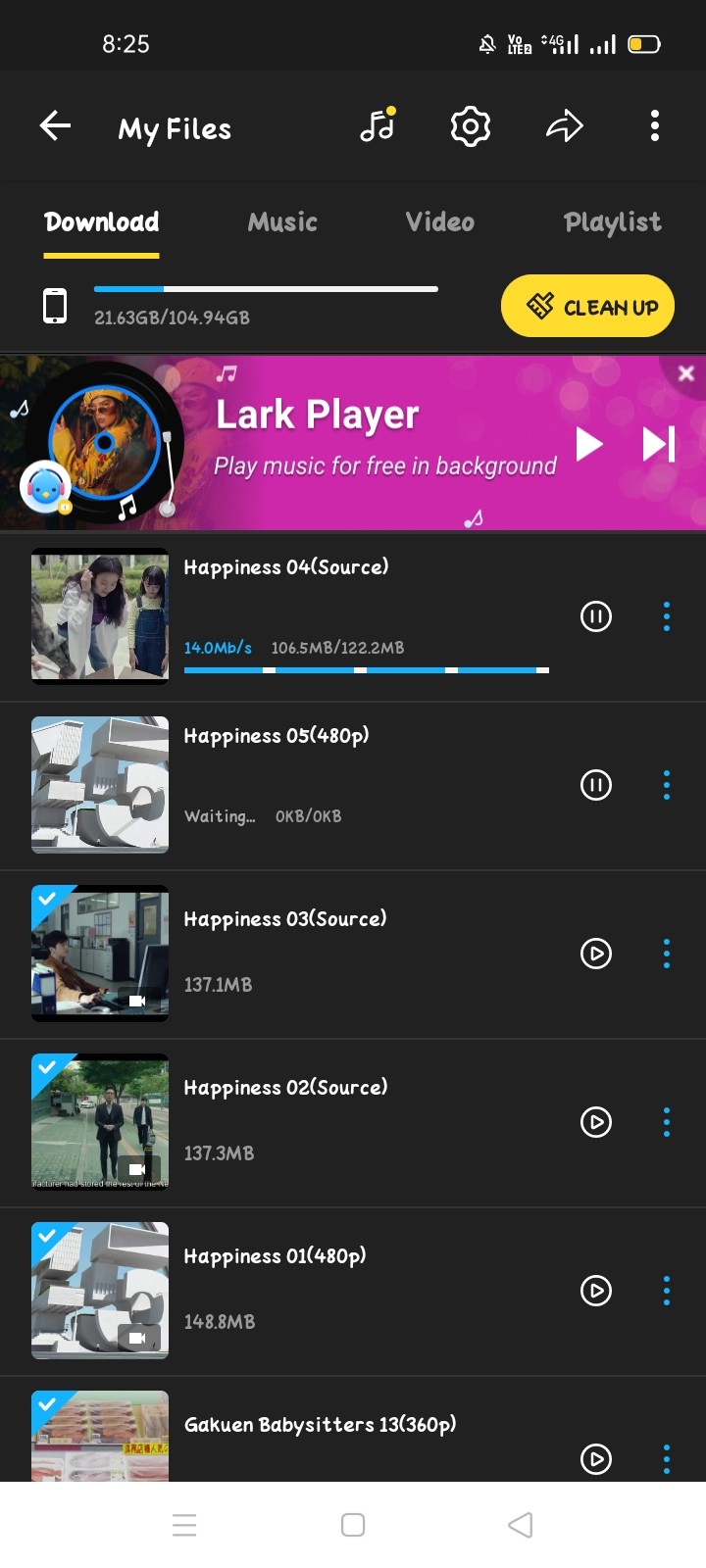Play Happiness 03(Source) video

tap(596, 954)
